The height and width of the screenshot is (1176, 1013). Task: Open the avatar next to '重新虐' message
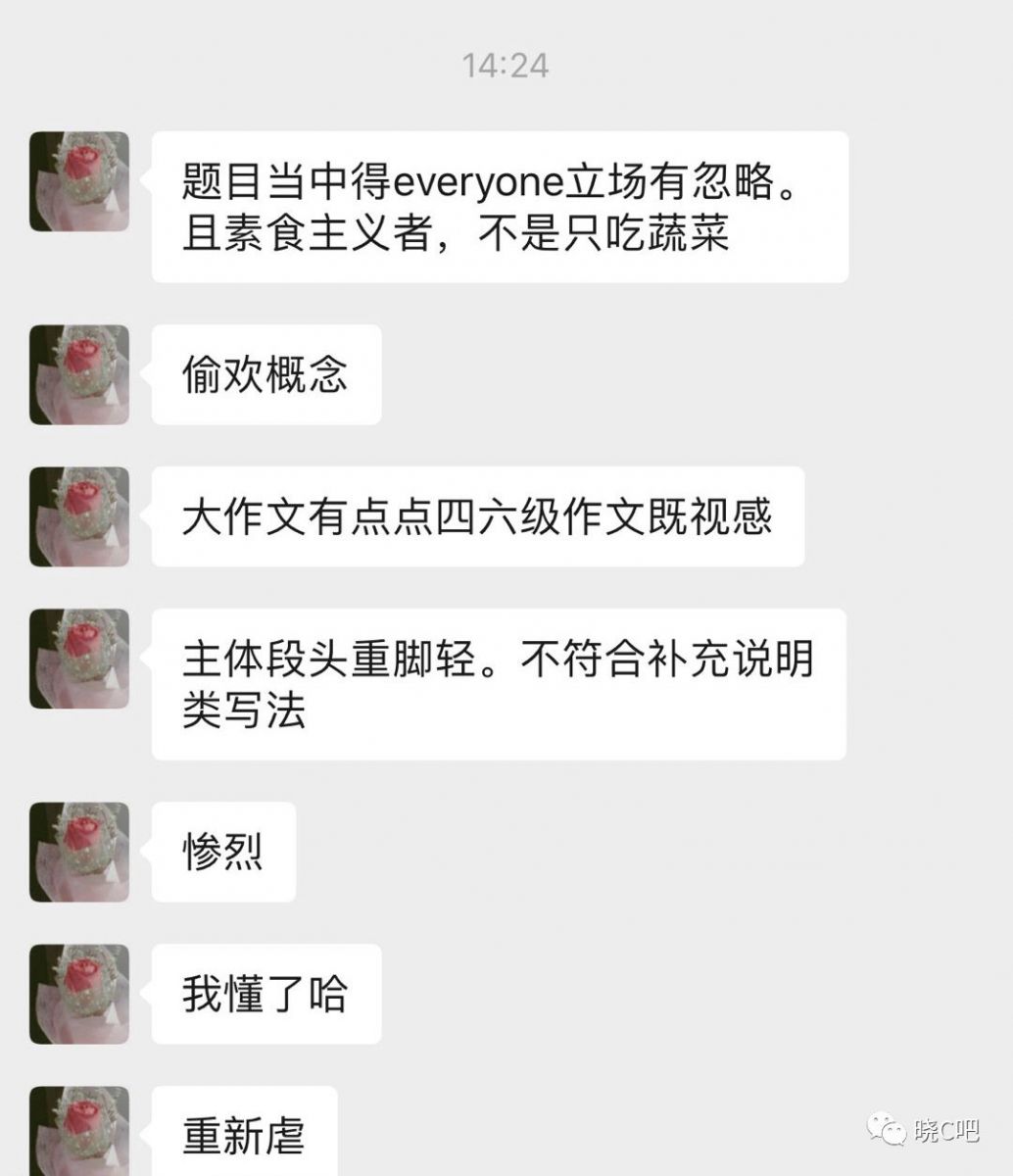79,1132
